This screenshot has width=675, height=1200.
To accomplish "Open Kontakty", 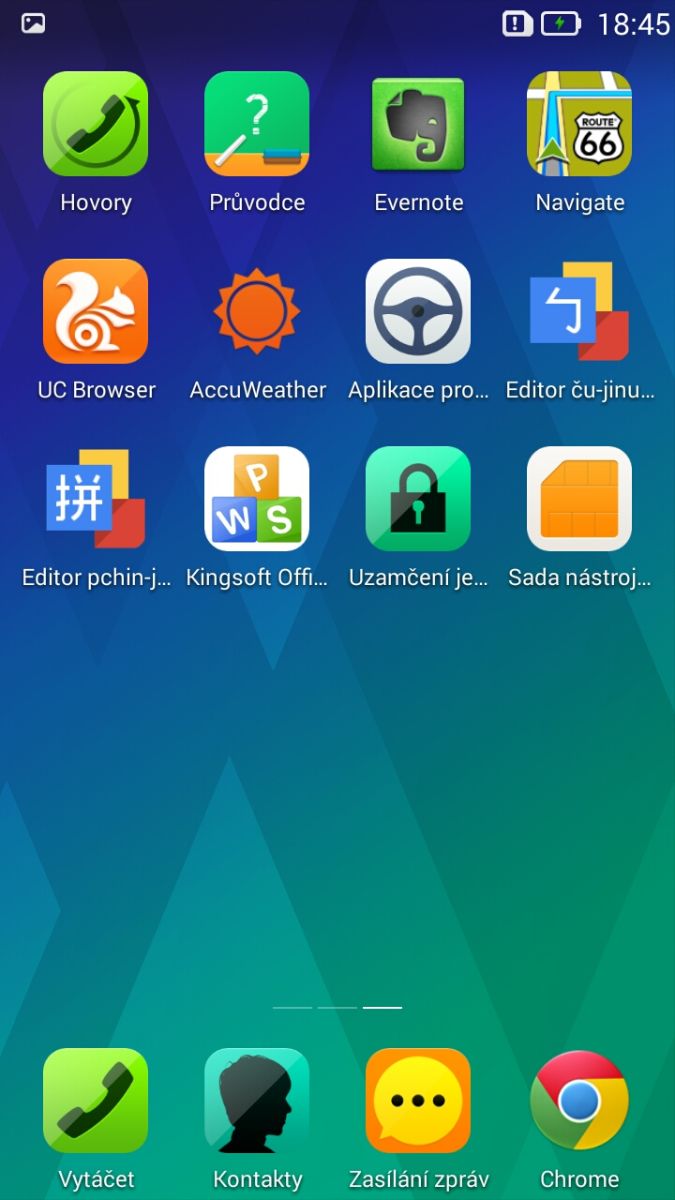I will point(257,1100).
